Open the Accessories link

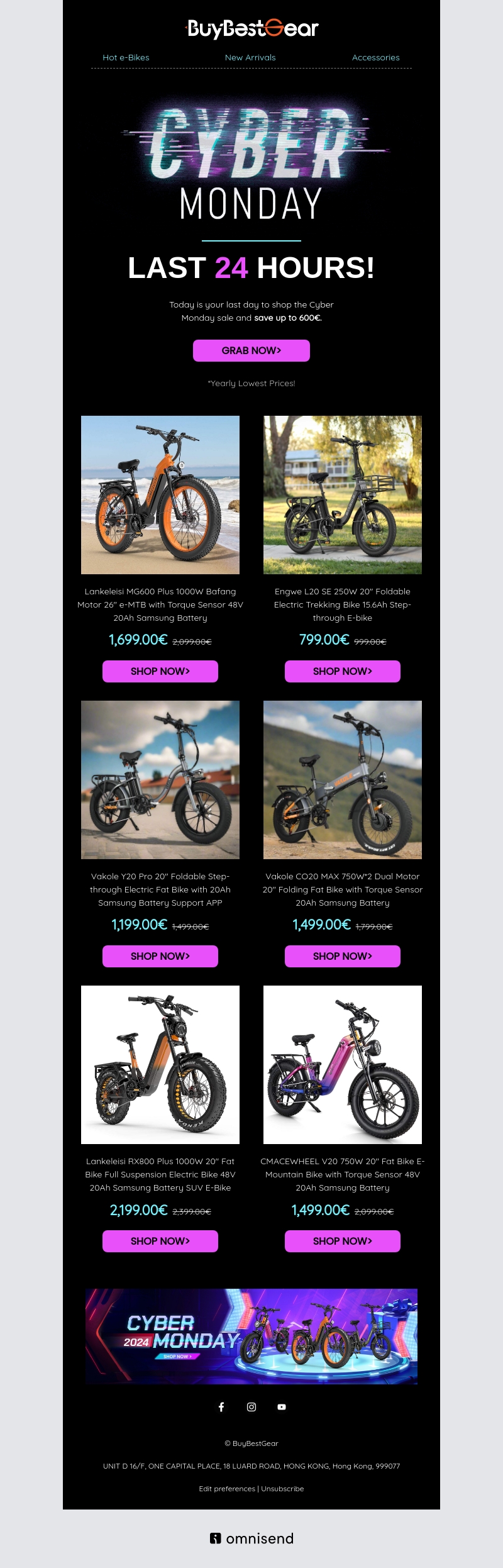point(375,57)
